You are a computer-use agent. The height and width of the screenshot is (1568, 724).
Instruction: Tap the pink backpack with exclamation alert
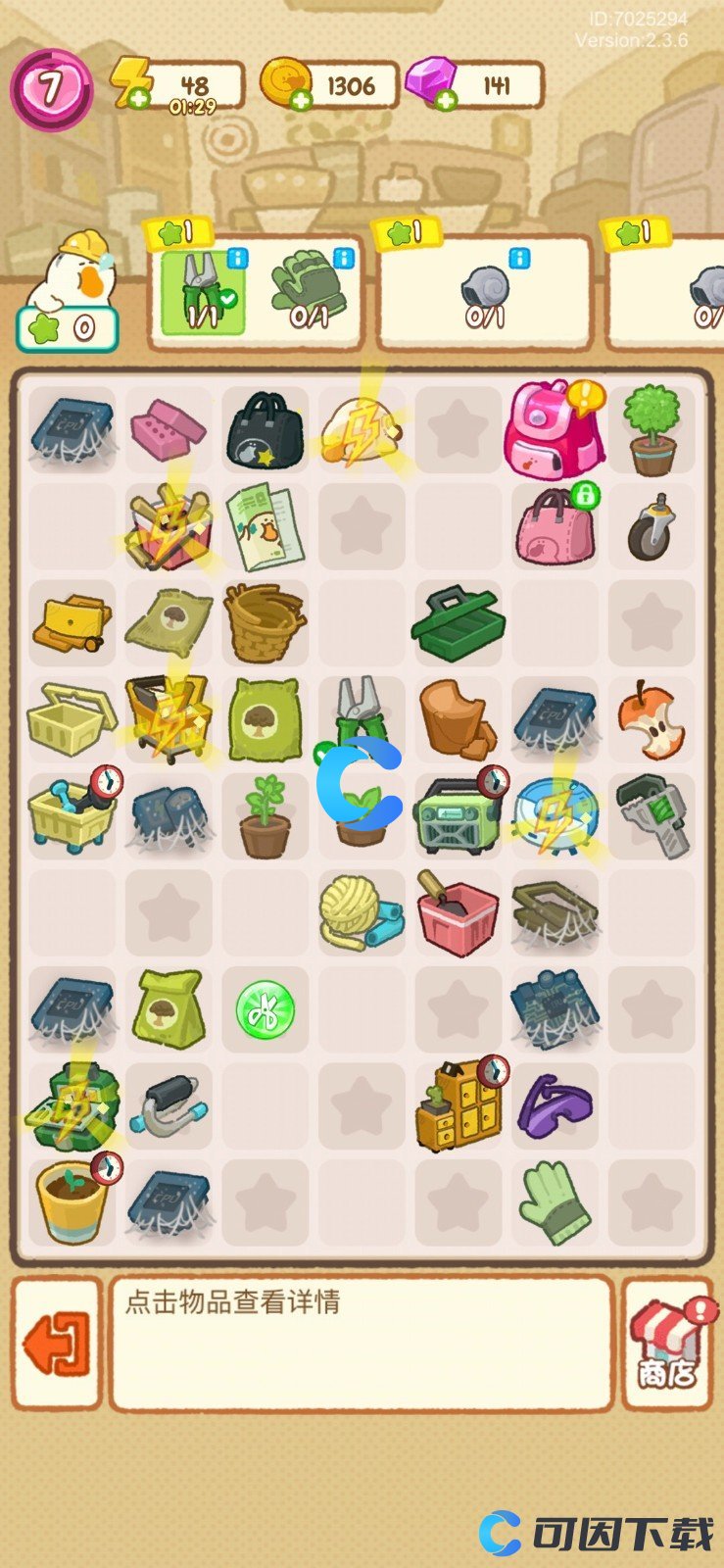pyautogui.click(x=552, y=429)
